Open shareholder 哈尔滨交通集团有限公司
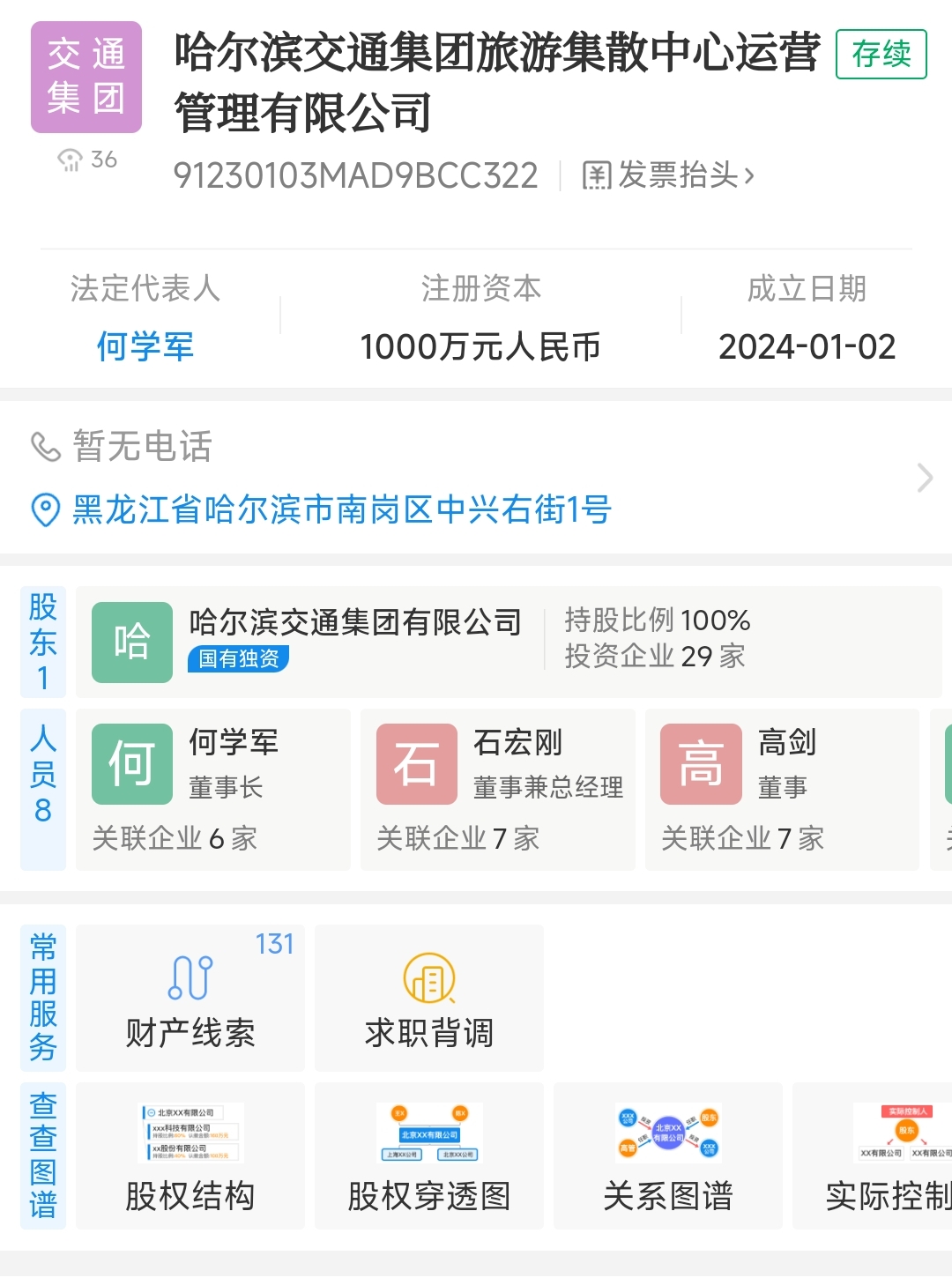The width and height of the screenshot is (952, 1278). coord(354,623)
